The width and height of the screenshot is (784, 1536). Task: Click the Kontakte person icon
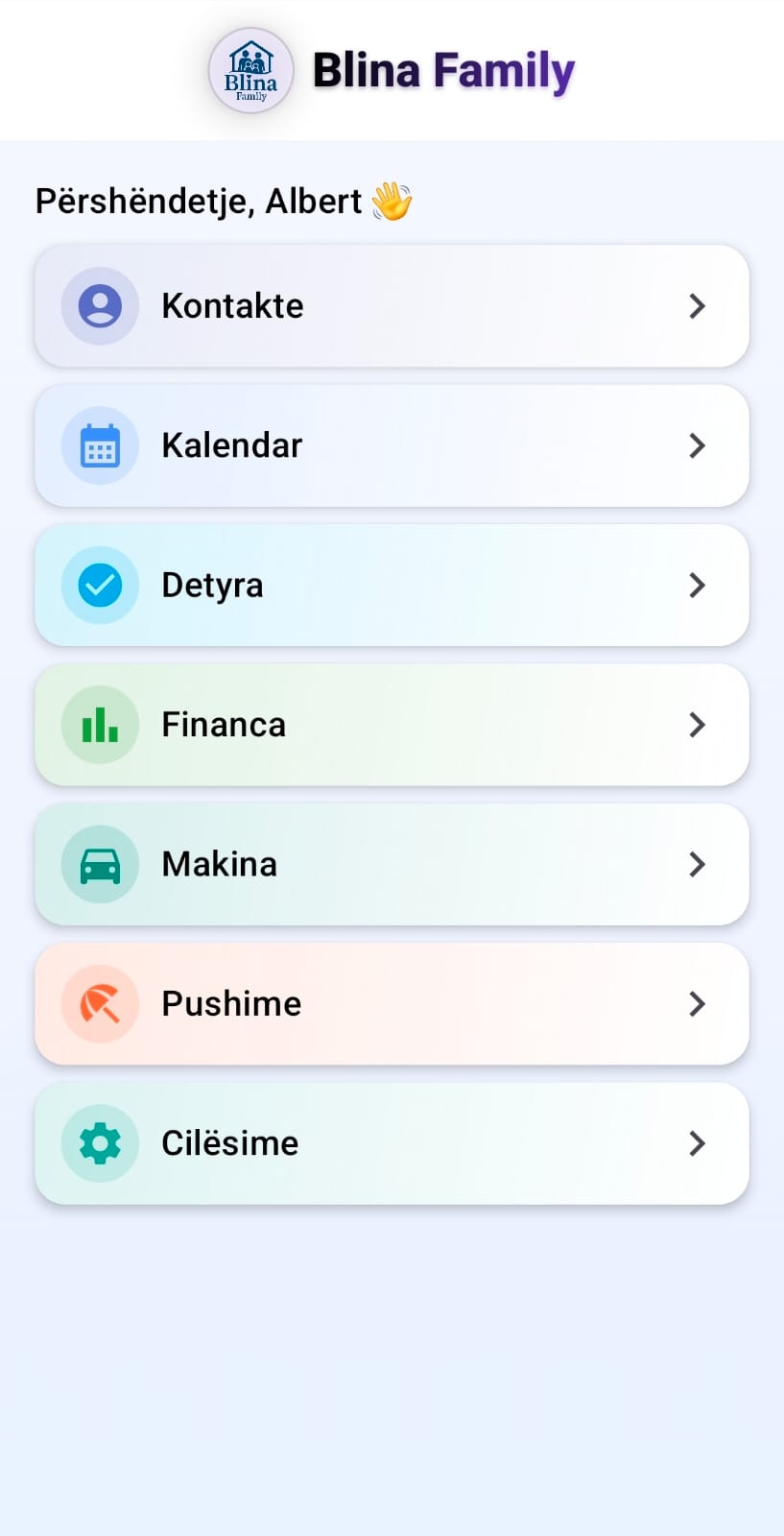(x=99, y=305)
